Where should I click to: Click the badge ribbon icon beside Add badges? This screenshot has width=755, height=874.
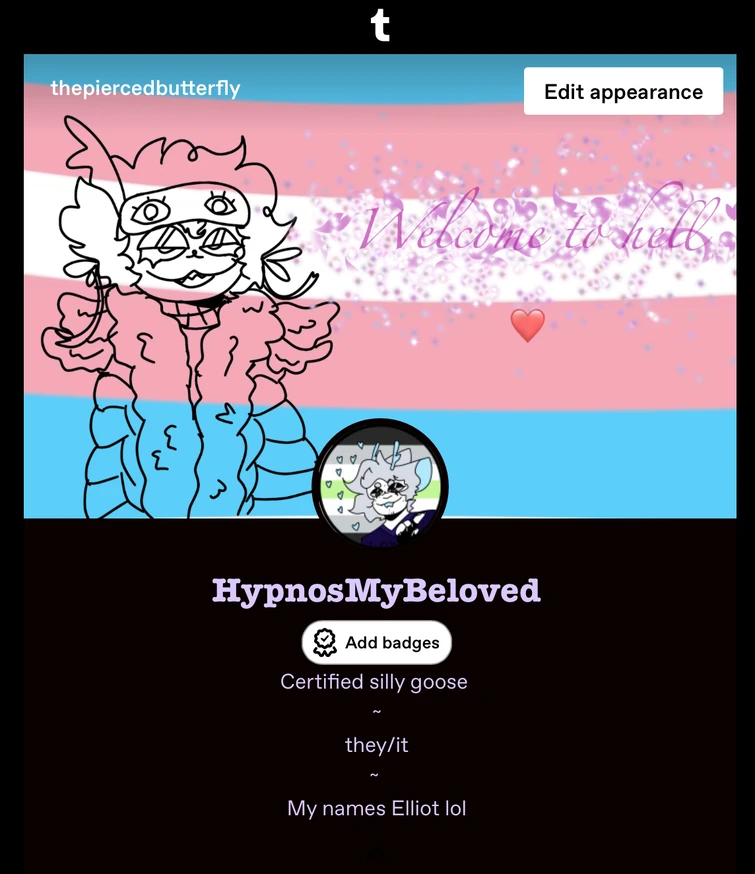[x=322, y=642]
